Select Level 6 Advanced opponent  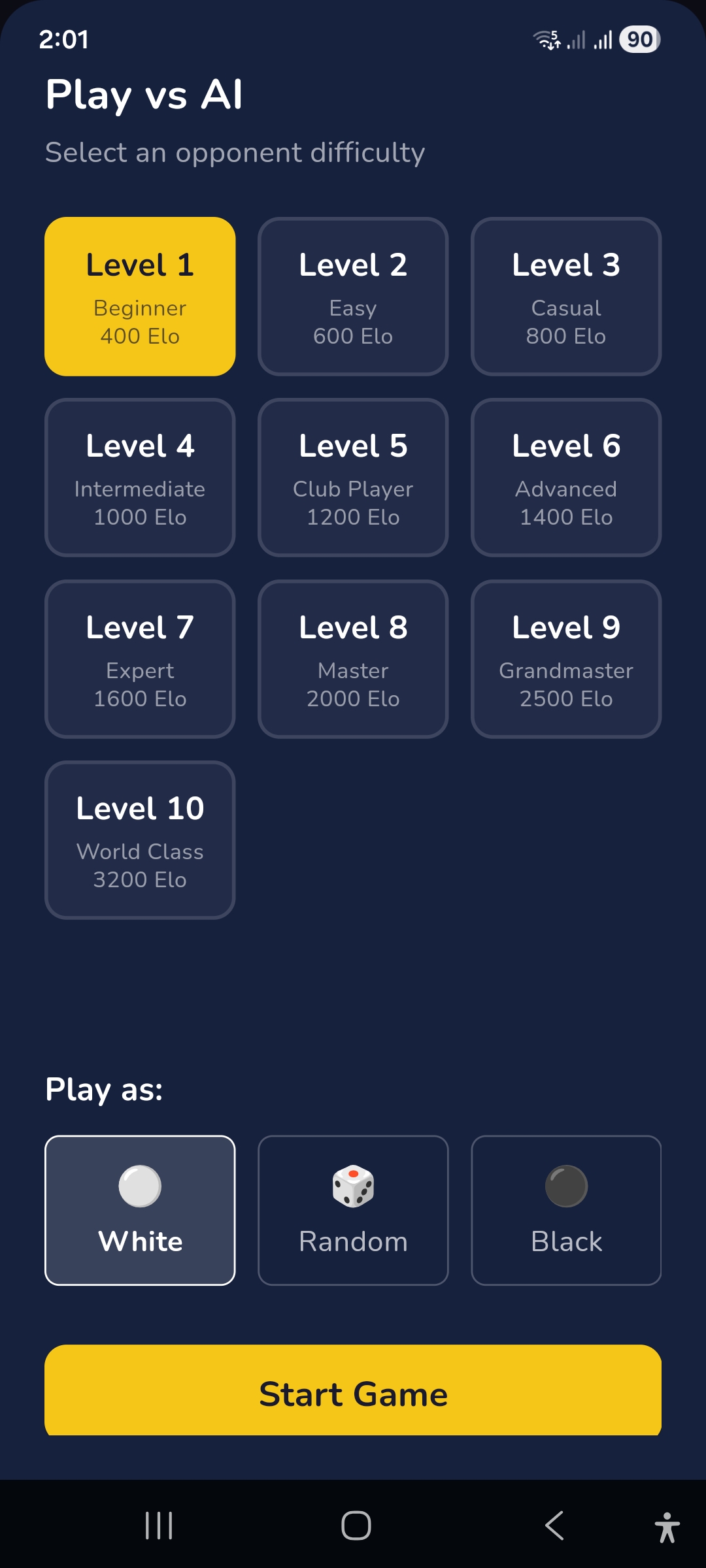(566, 478)
